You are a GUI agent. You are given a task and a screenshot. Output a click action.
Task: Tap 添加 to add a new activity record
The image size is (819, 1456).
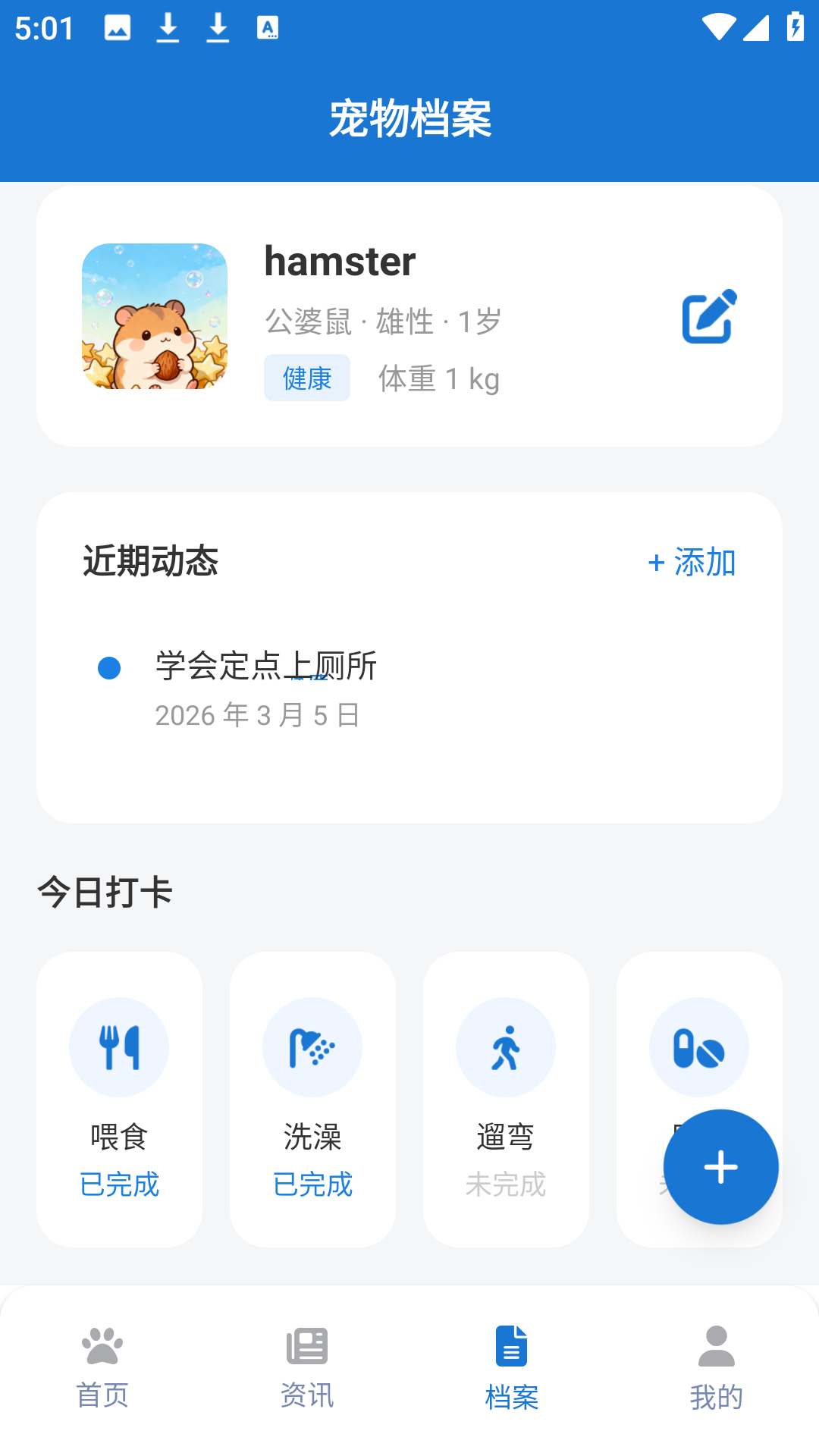coord(691,563)
